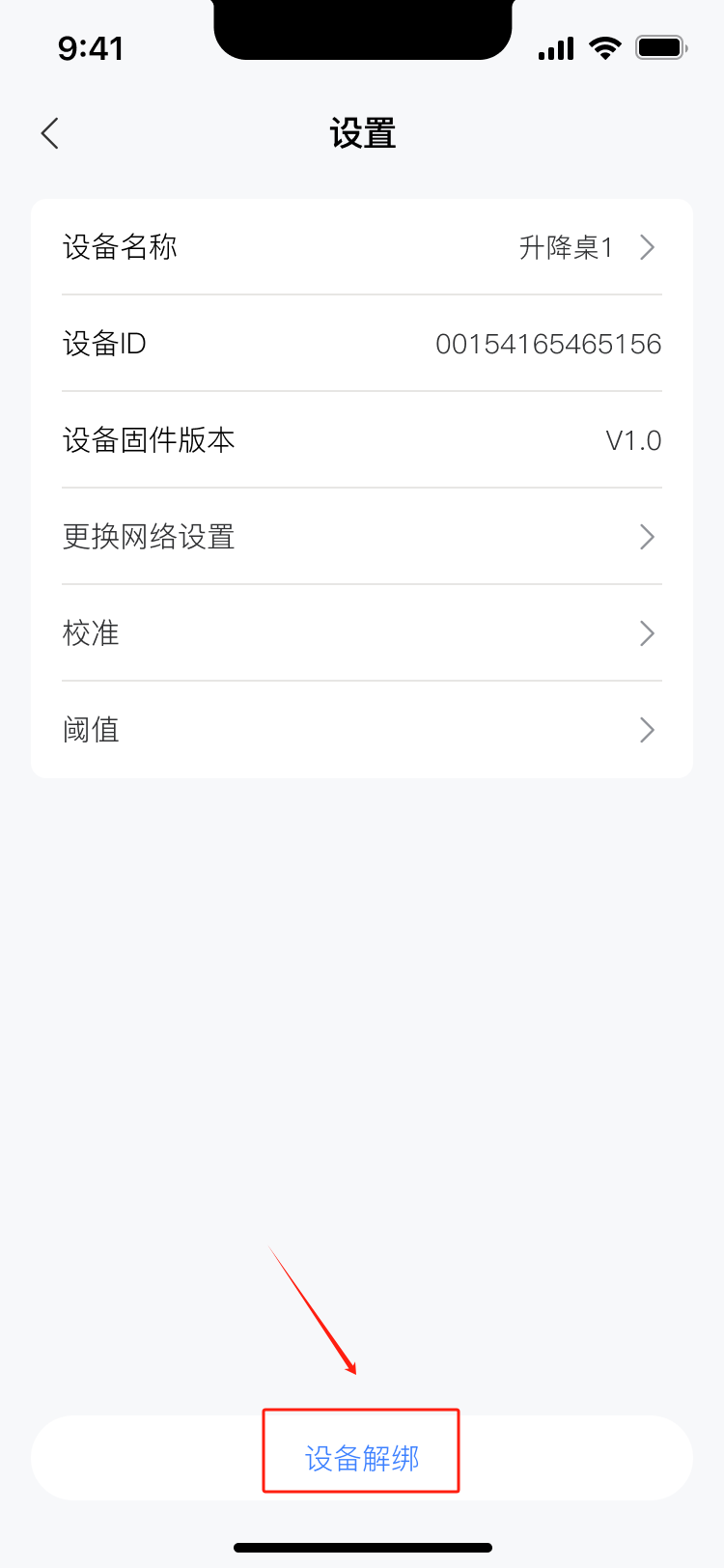Viewport: 724px width, 1568px height.
Task: Go back from the 设置 page
Action: pyautogui.click(x=50, y=133)
